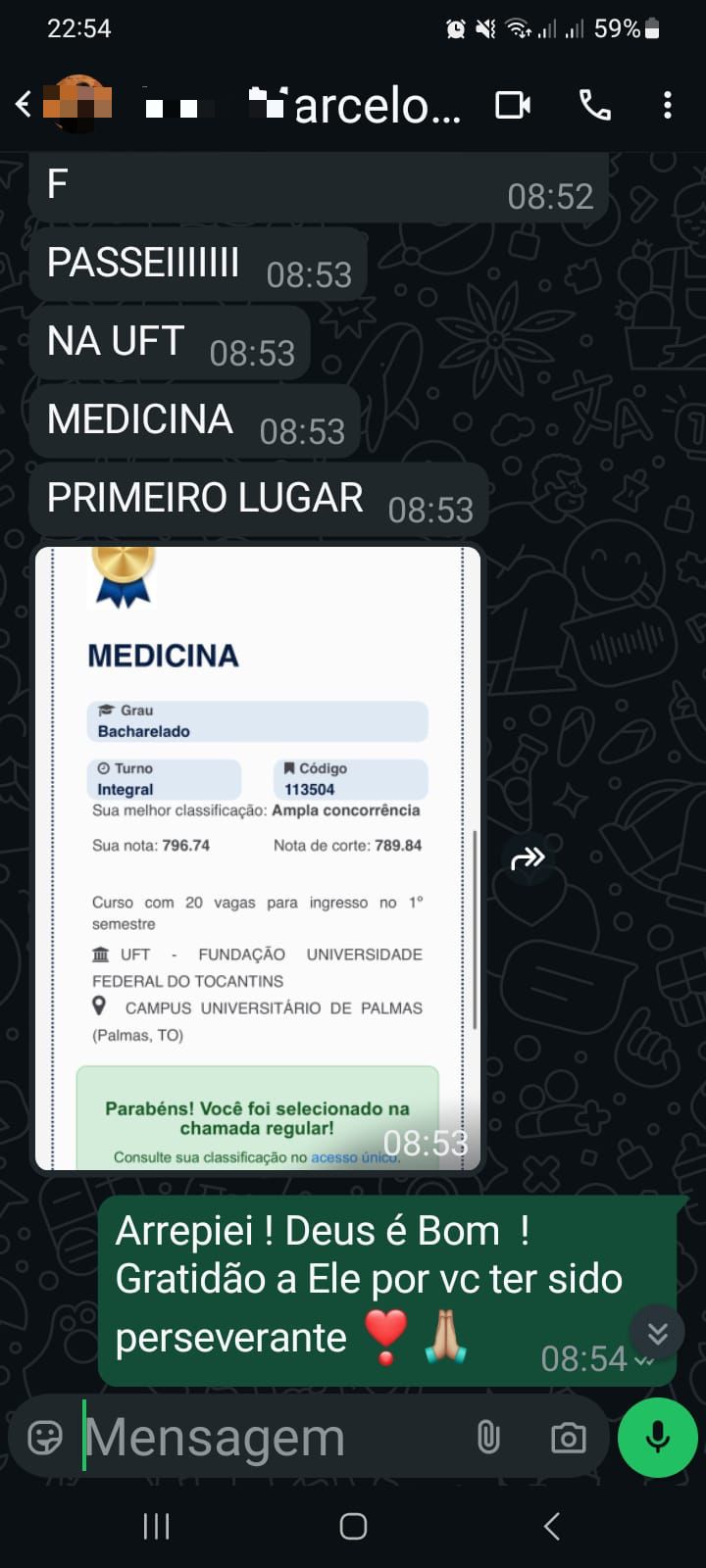Go back to the chat list
Screen dimensions: 706x1568
click(24, 104)
